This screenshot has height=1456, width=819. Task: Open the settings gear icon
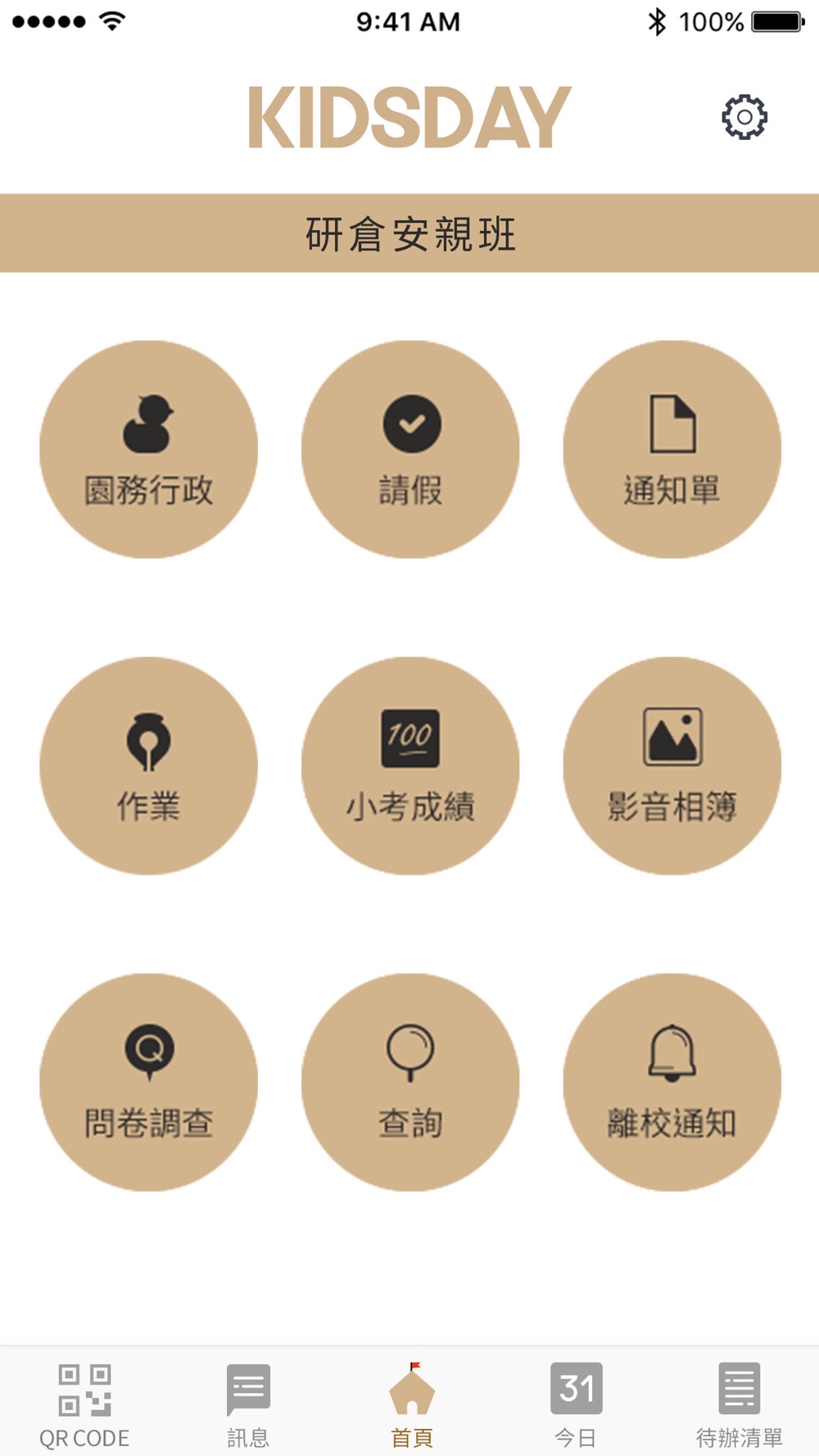pyautogui.click(x=744, y=117)
